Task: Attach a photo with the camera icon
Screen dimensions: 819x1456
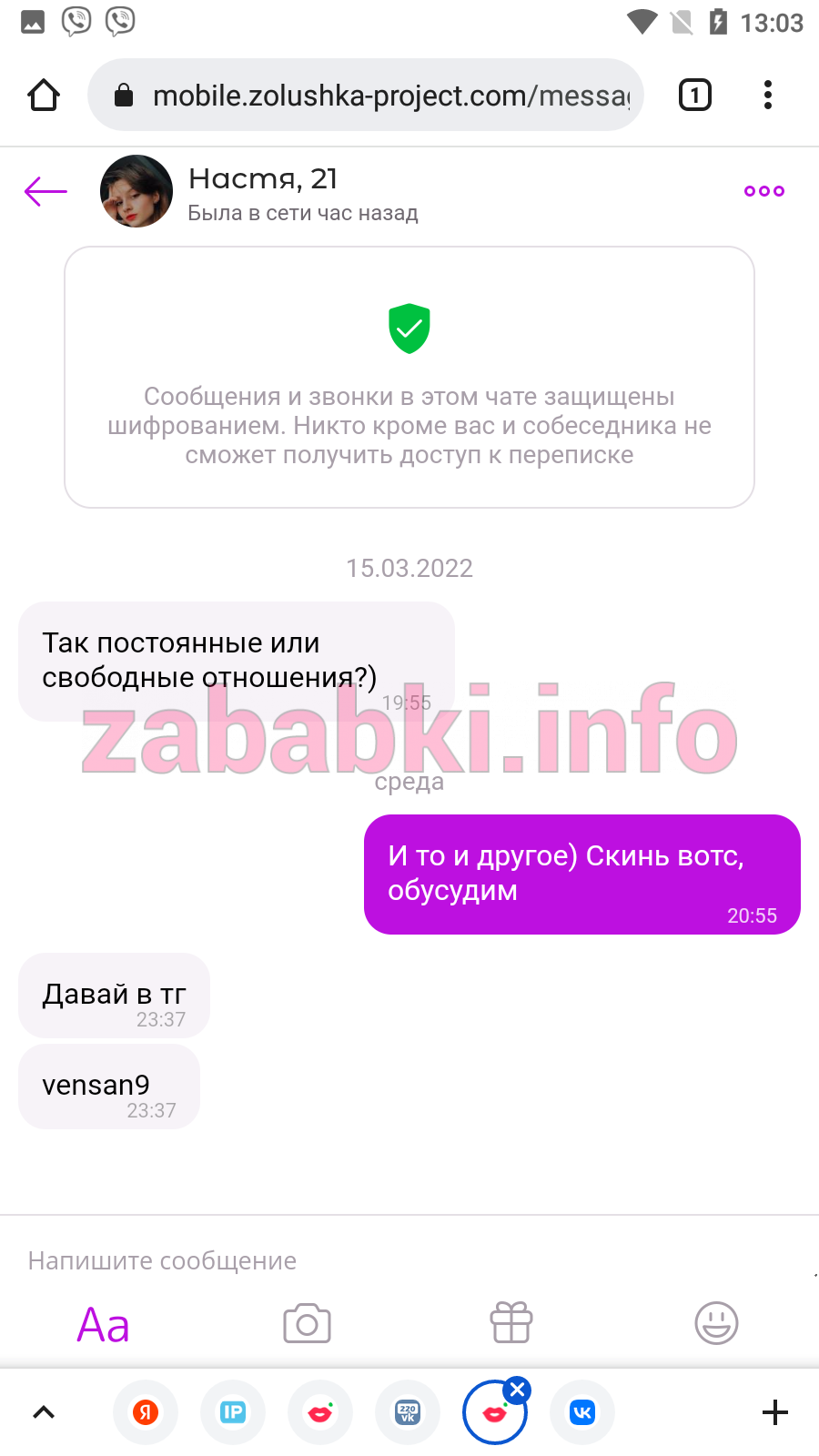Action: click(307, 1324)
